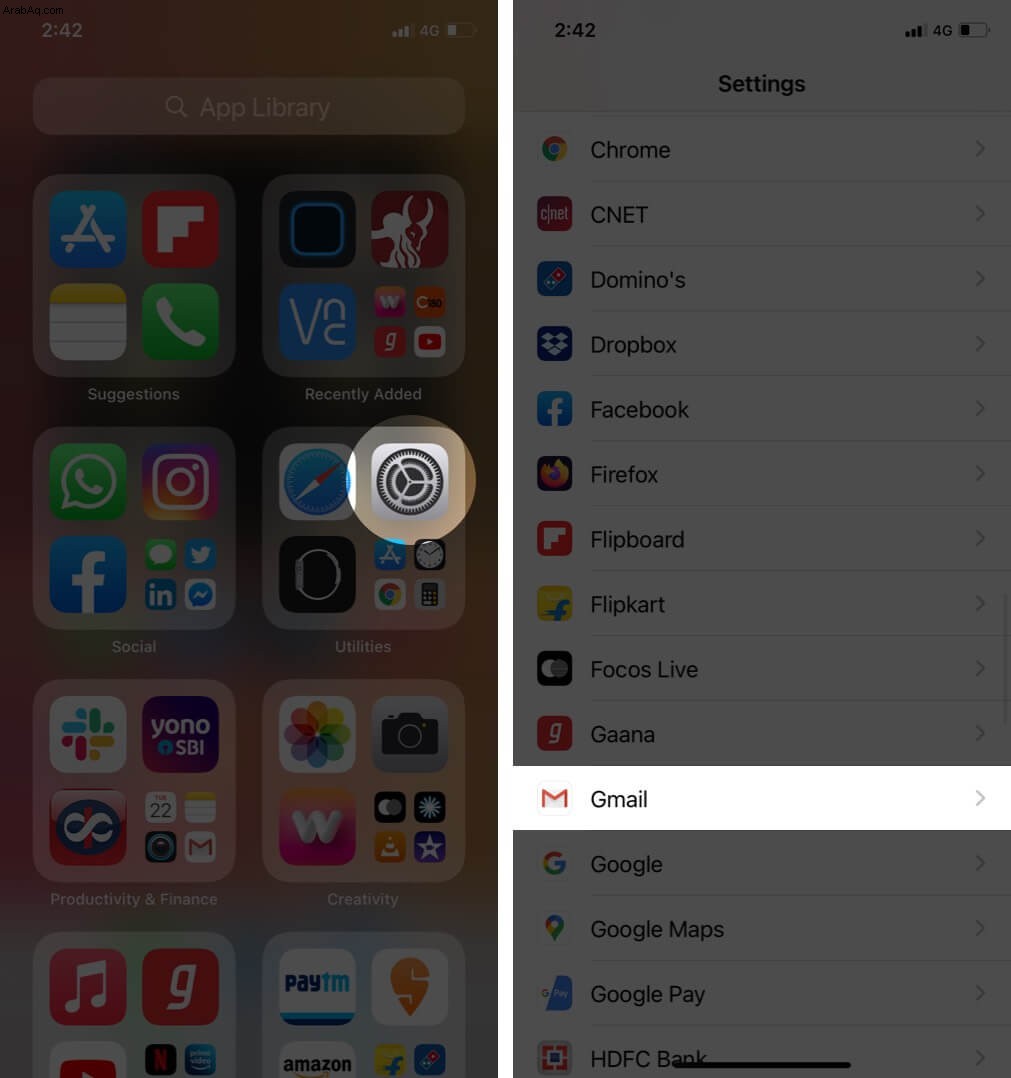This screenshot has width=1011, height=1078.
Task: Open the App Library search field
Action: (x=248, y=107)
